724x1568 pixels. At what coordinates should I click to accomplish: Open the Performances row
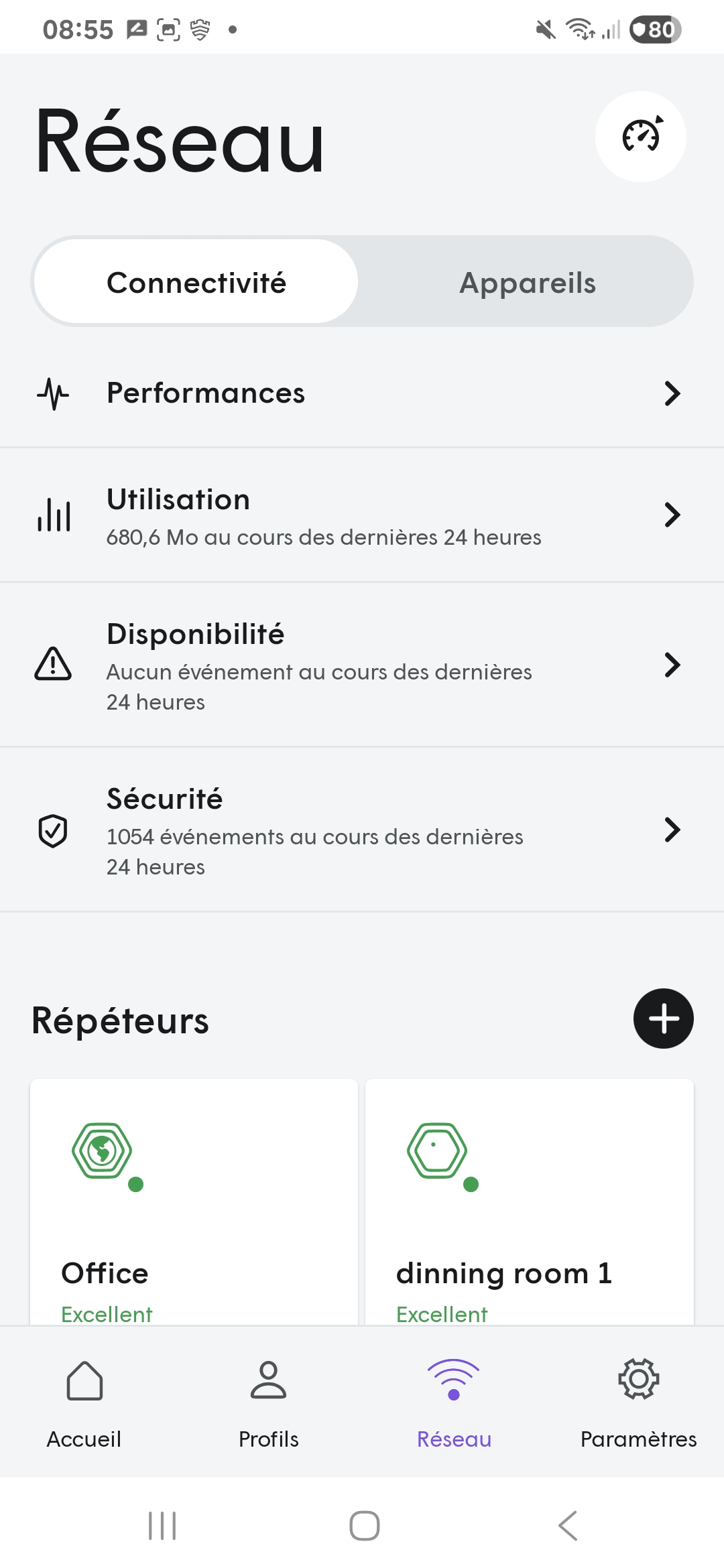point(362,393)
